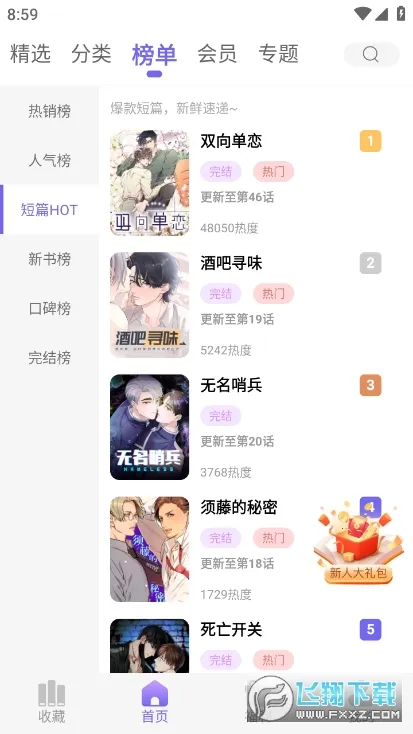413x734 pixels.
Task: Open the search icon at top
Action: (371, 54)
